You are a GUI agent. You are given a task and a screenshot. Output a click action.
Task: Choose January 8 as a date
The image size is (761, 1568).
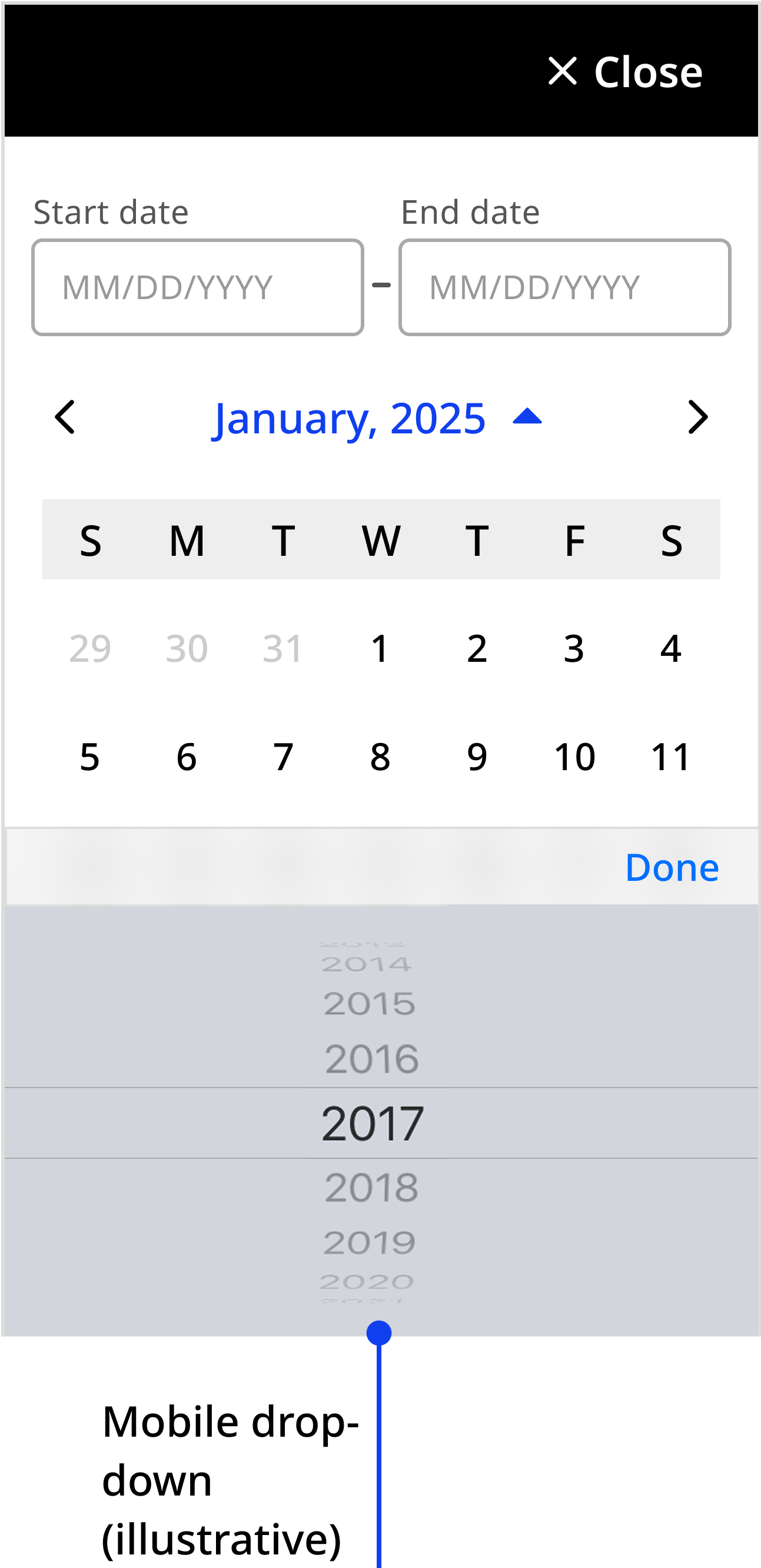pyautogui.click(x=380, y=756)
